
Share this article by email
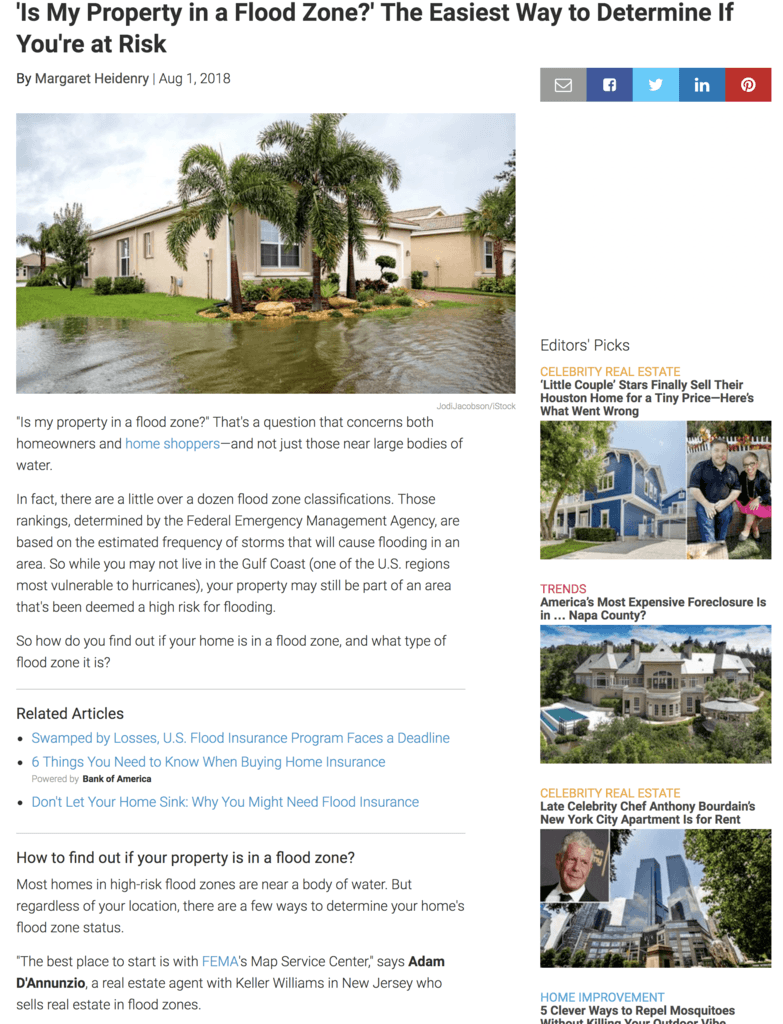[563, 85]
